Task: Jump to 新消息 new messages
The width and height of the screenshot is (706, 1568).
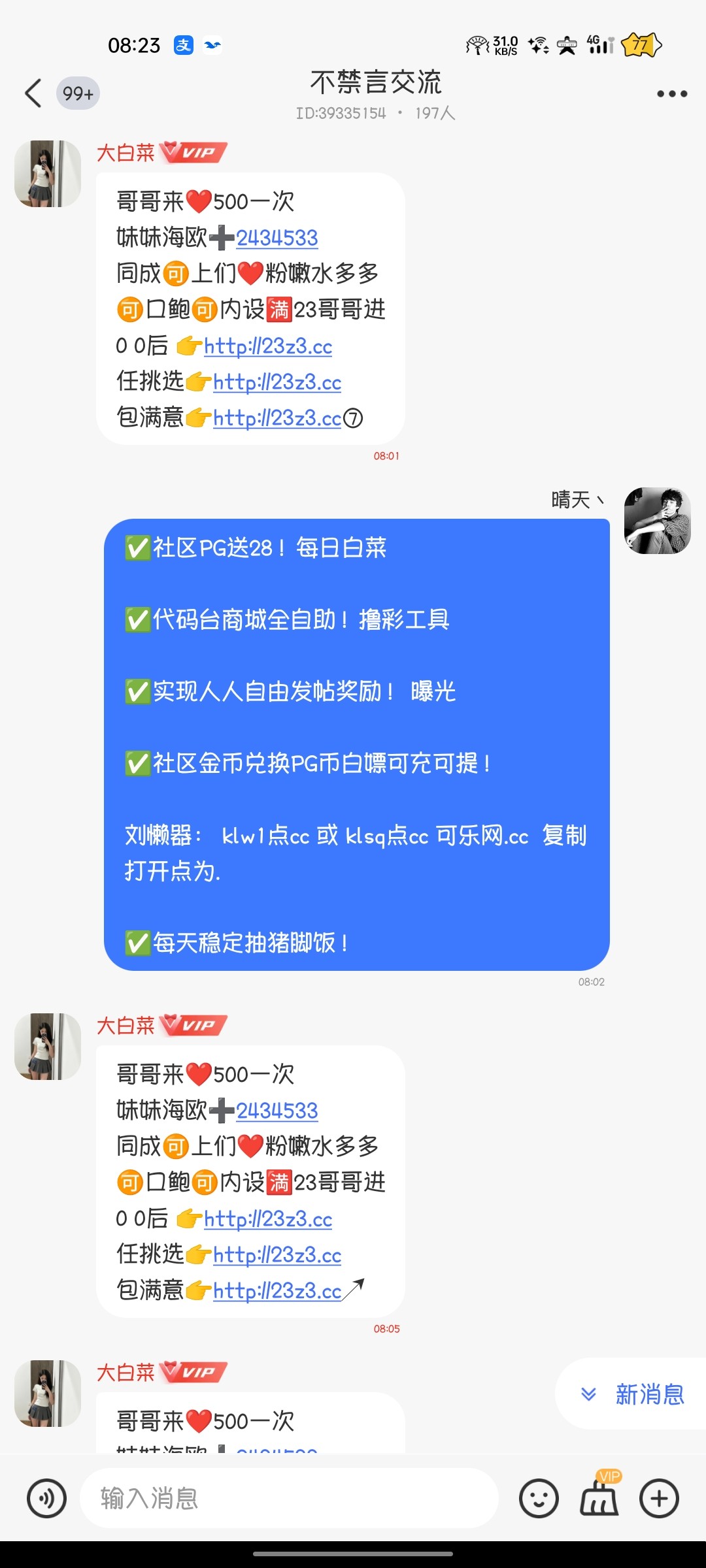Action: (633, 1394)
